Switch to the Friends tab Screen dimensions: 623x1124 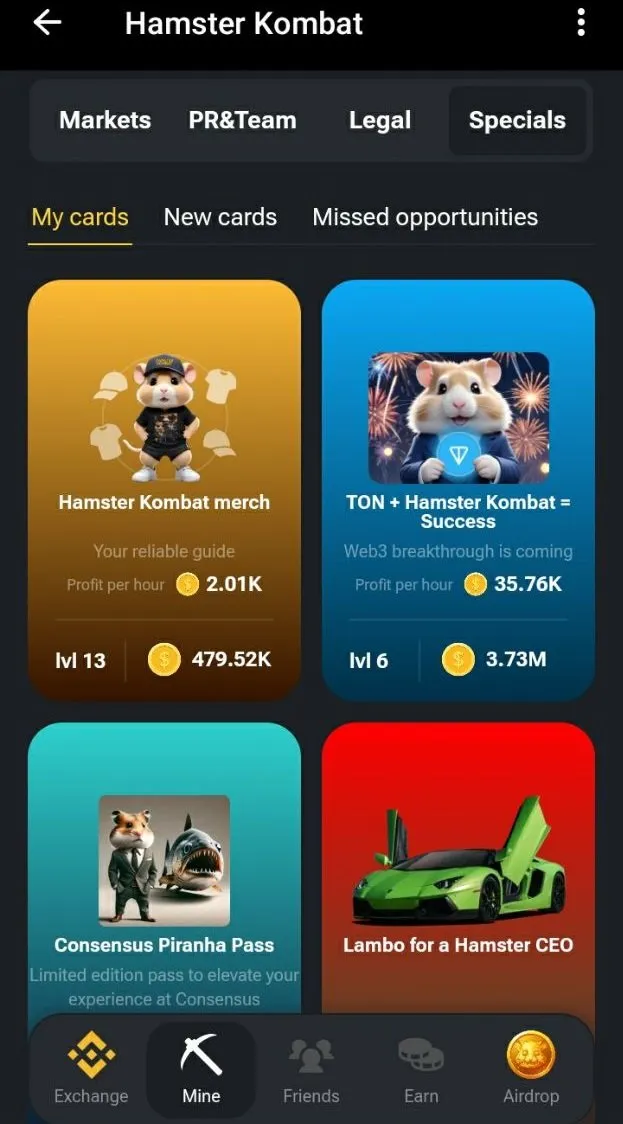(x=311, y=1070)
